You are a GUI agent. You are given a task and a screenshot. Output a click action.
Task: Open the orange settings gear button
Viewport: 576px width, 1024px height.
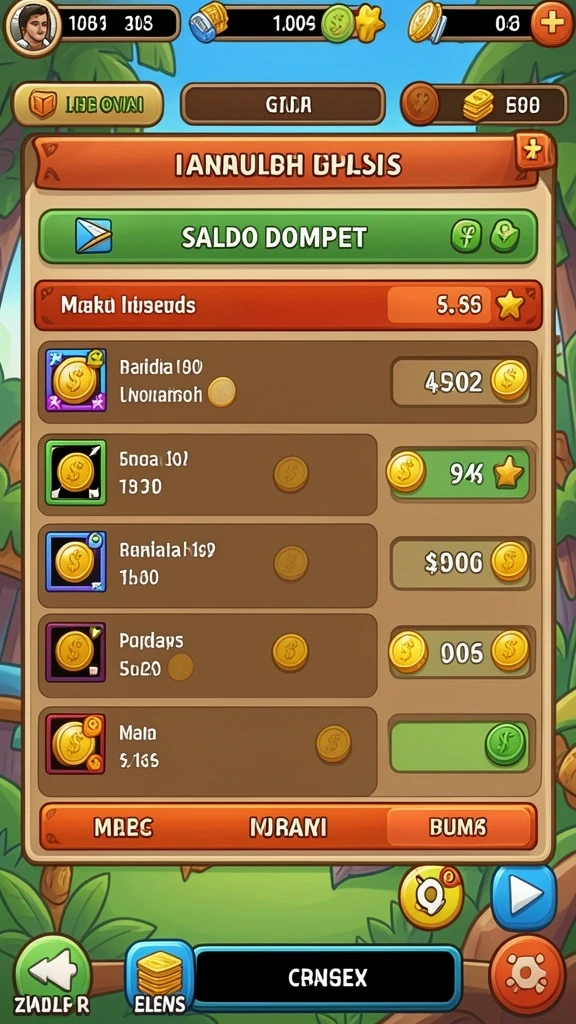click(526, 974)
